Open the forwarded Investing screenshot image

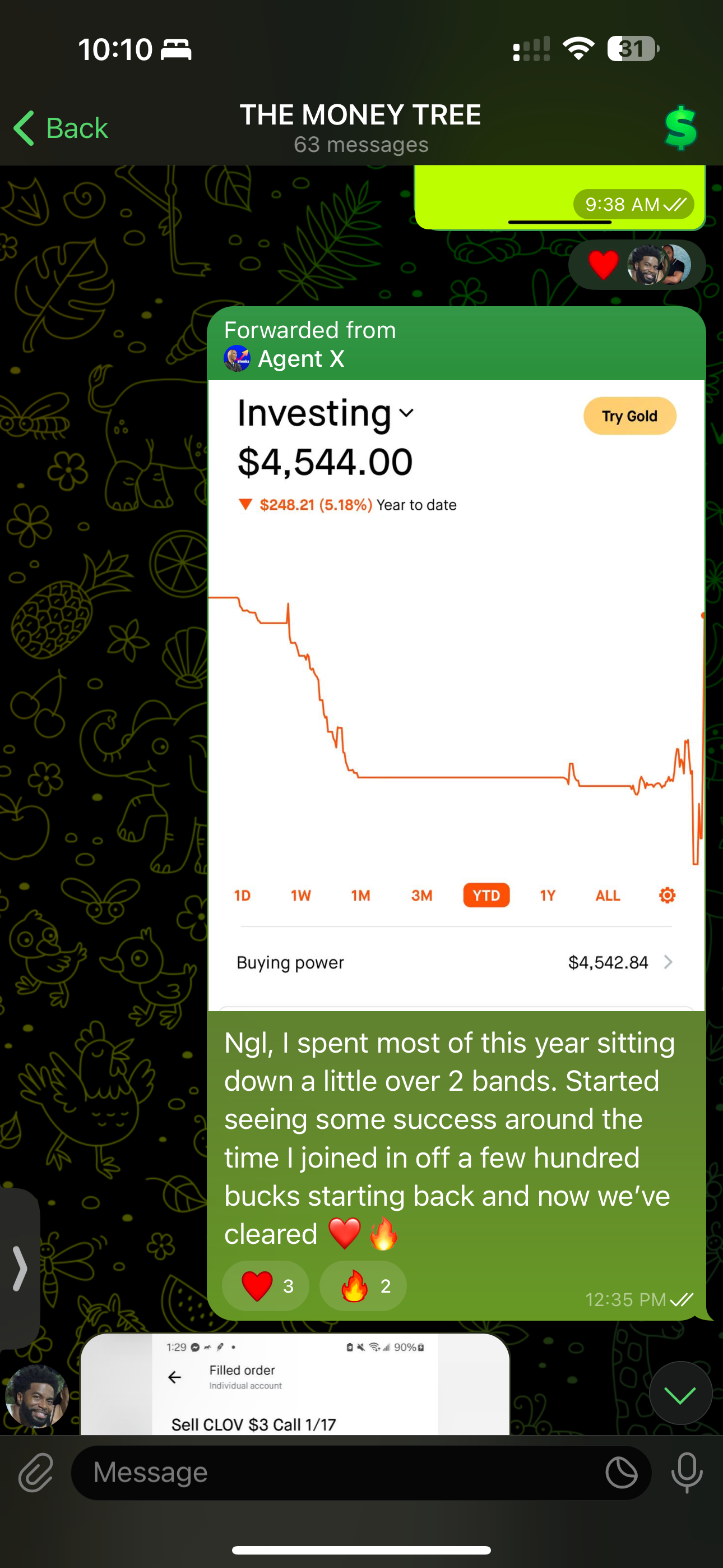coord(456,695)
